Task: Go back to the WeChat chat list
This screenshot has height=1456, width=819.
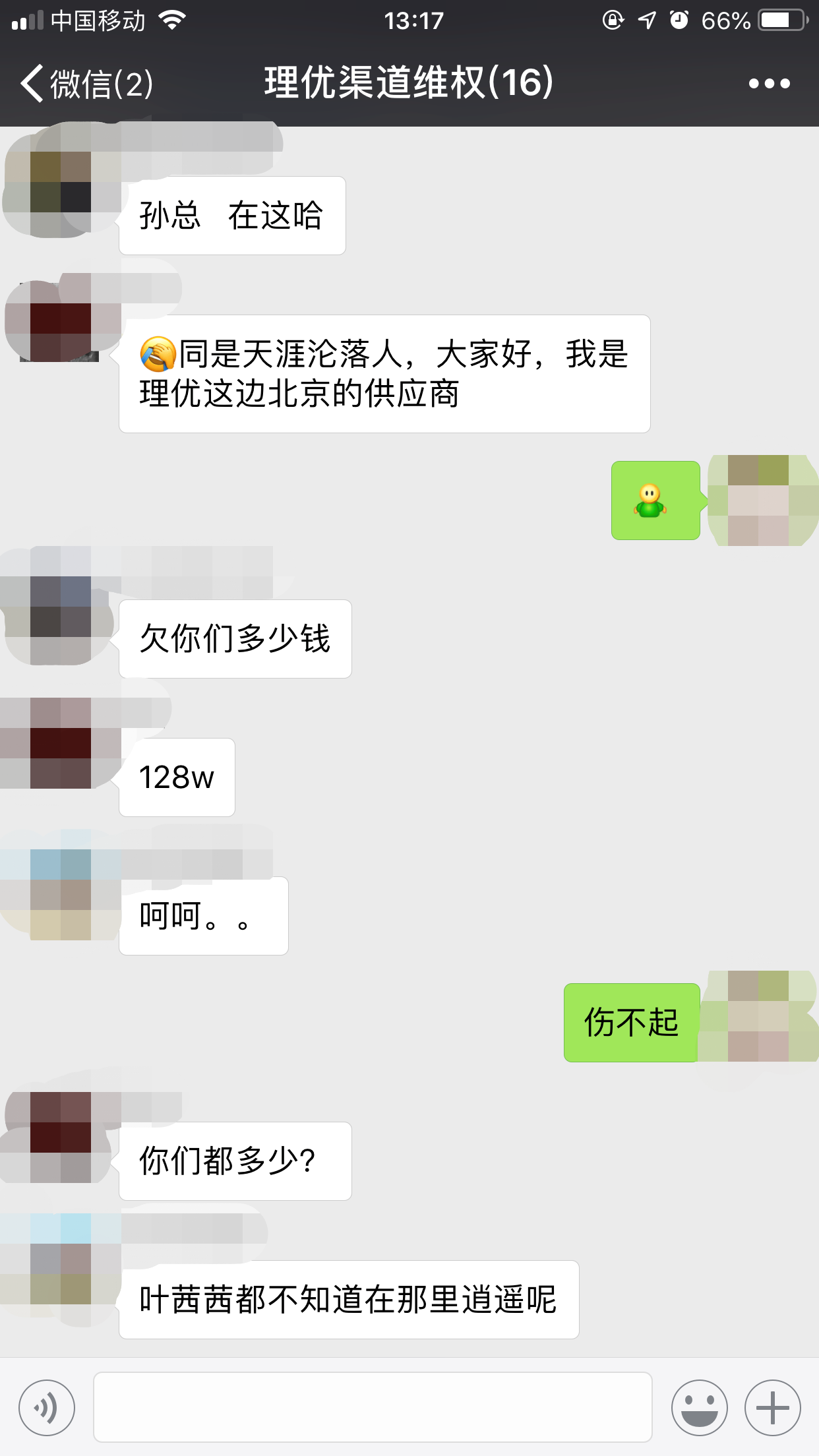Action: [x=86, y=84]
